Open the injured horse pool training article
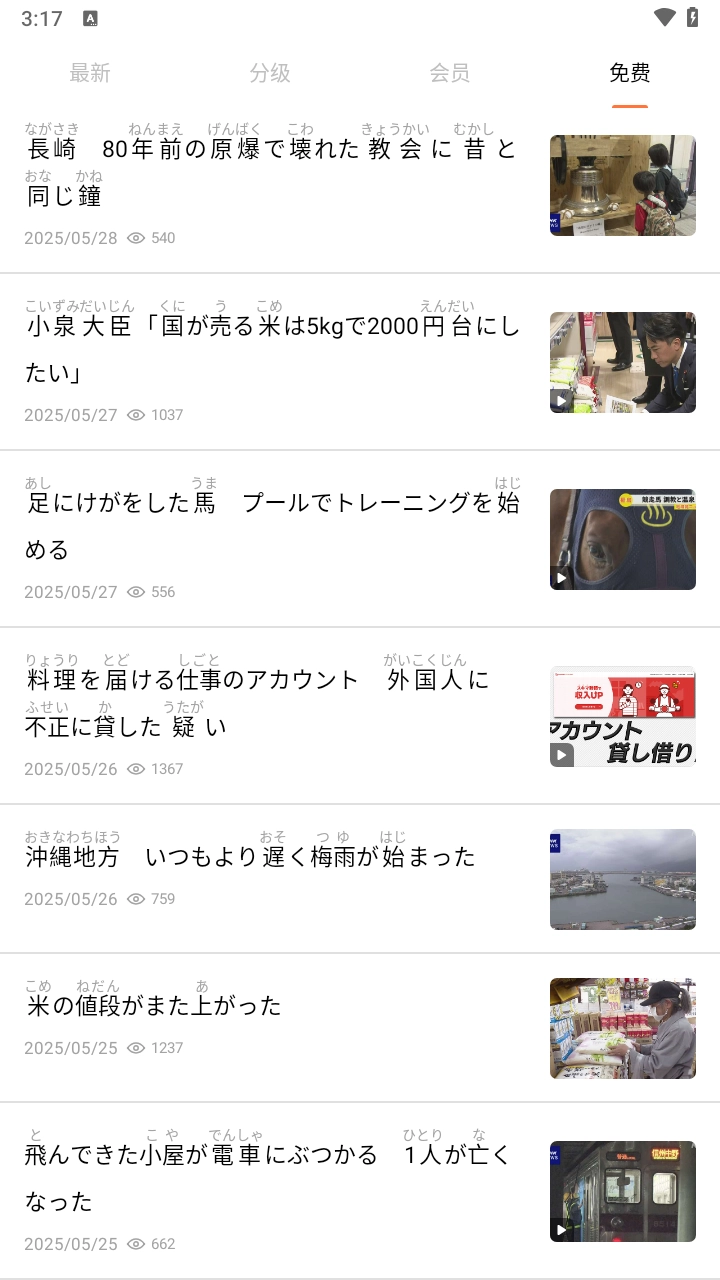Screen dimensions: 720x1280 pyautogui.click(x=272, y=526)
